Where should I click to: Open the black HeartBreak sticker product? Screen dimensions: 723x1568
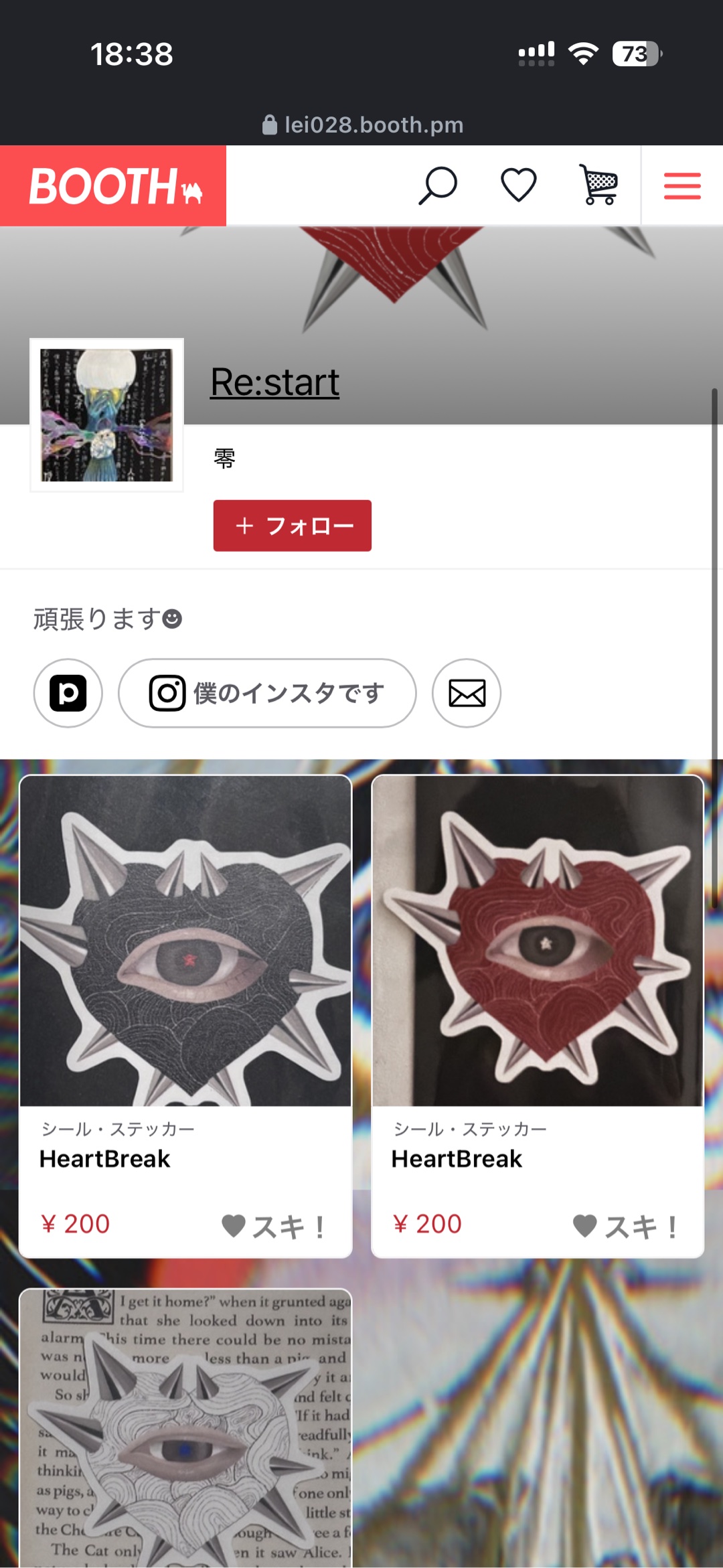[185, 941]
